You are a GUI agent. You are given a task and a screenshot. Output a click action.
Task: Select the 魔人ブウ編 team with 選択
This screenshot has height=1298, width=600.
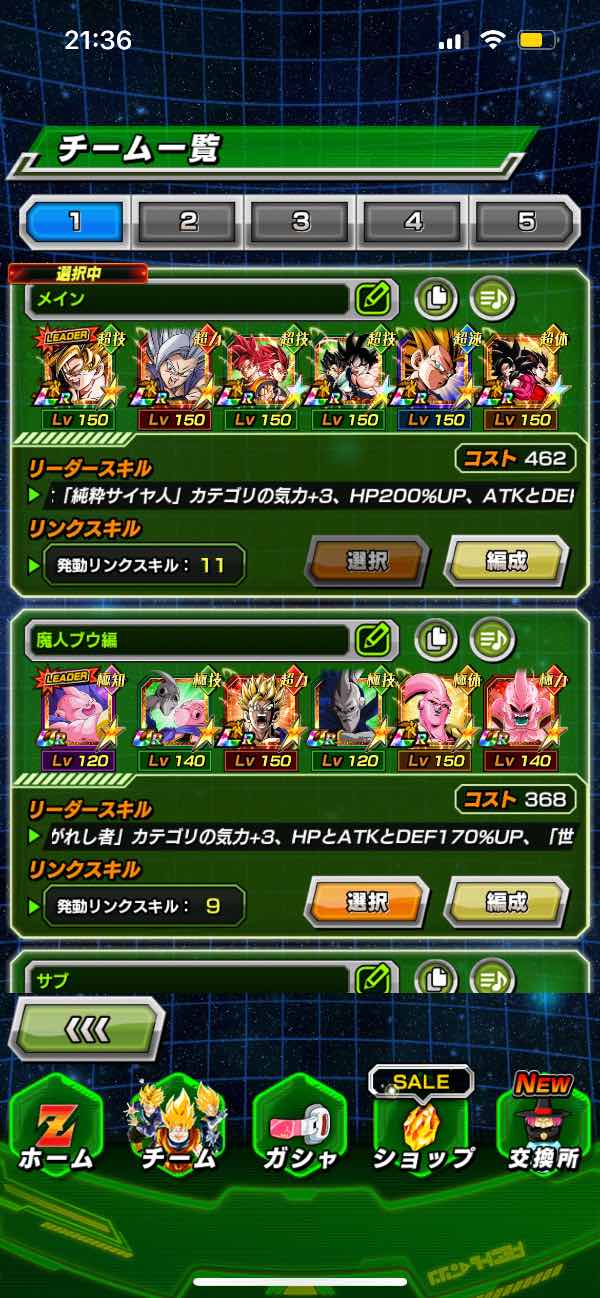point(366,902)
